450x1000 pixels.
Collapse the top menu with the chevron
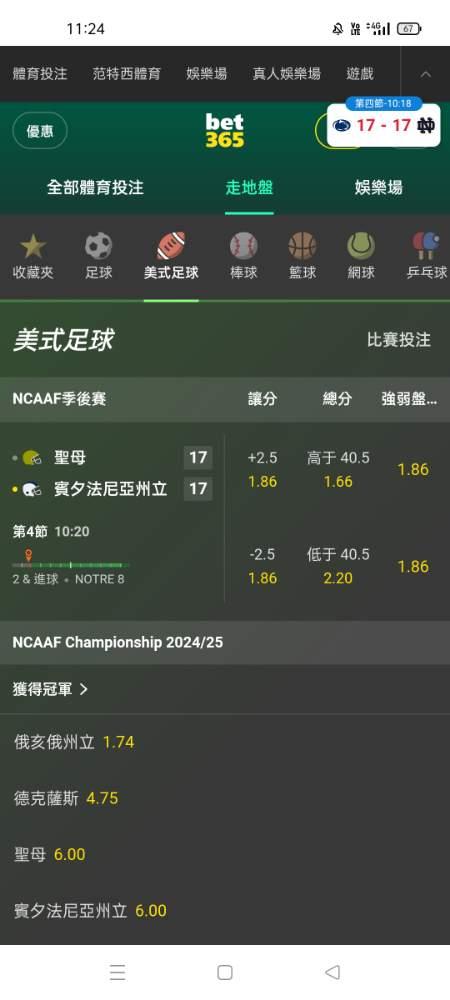[425, 74]
